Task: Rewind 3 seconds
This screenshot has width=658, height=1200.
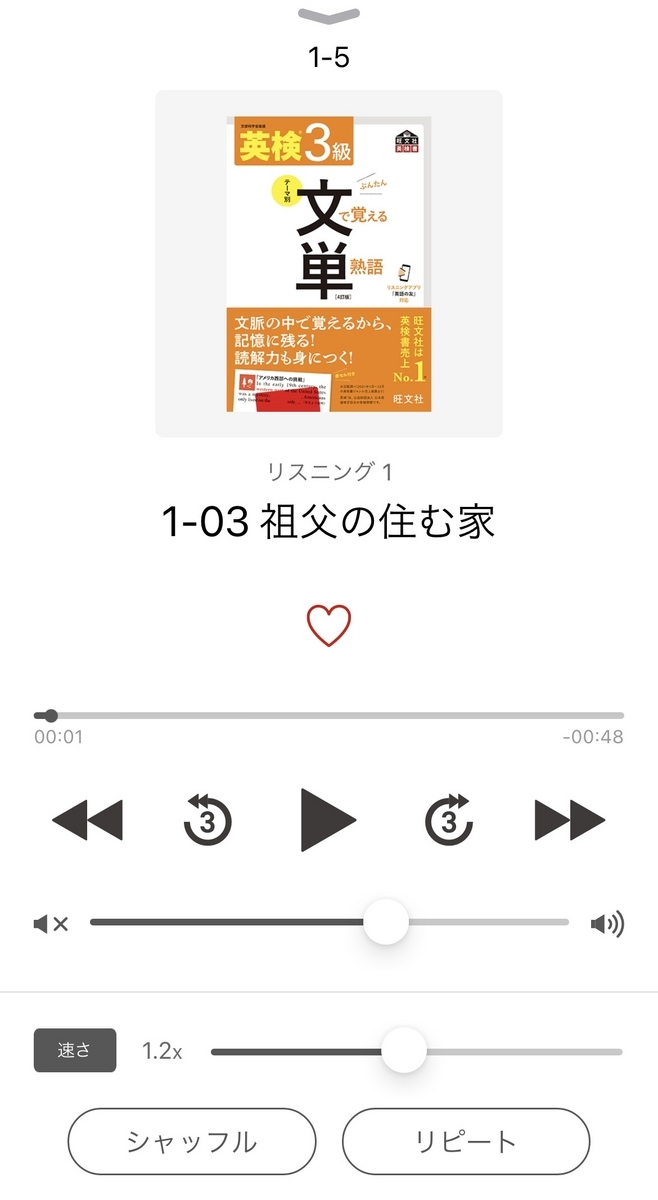Action: (x=207, y=820)
